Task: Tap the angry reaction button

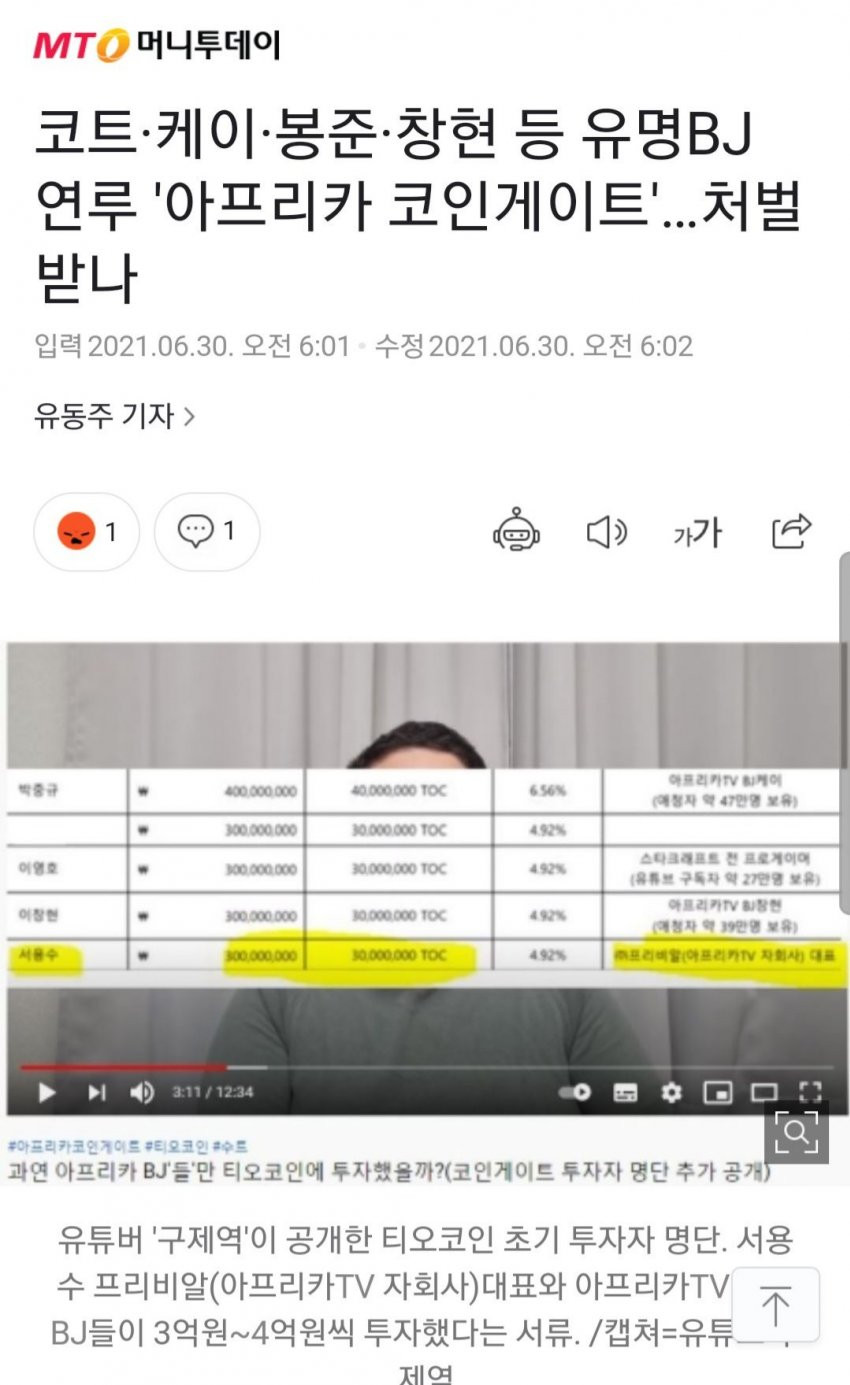Action: pos(86,532)
